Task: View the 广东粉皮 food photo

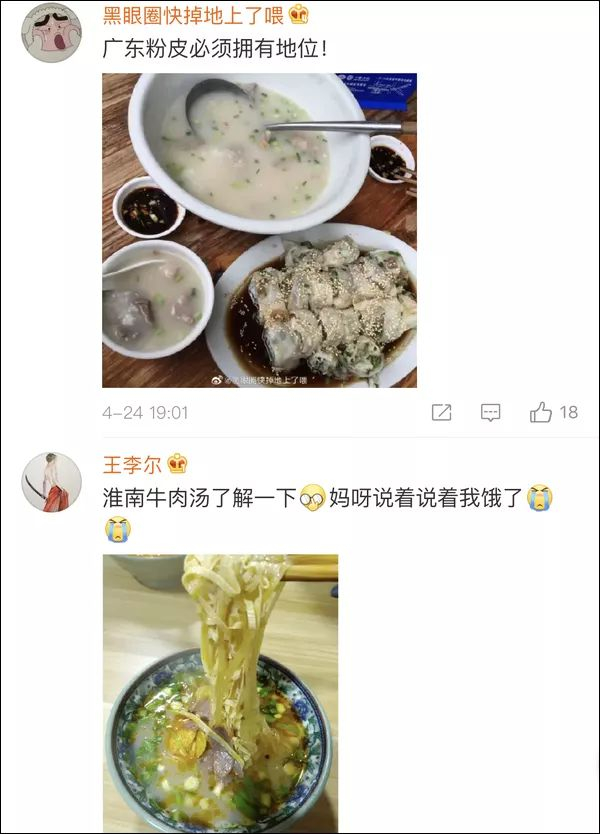Action: point(259,230)
